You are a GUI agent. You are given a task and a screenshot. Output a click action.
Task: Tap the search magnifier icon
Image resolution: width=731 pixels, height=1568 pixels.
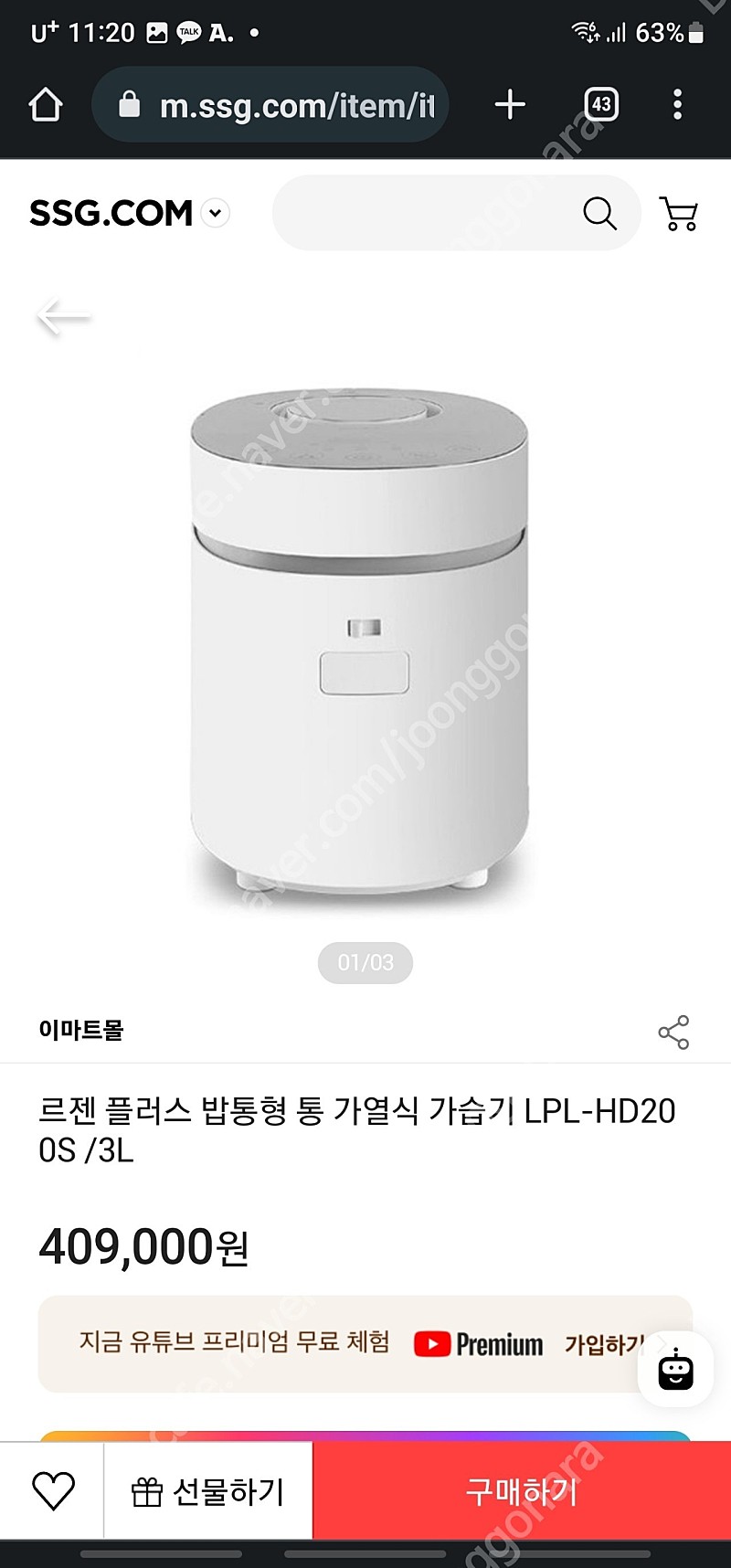pos(599,213)
